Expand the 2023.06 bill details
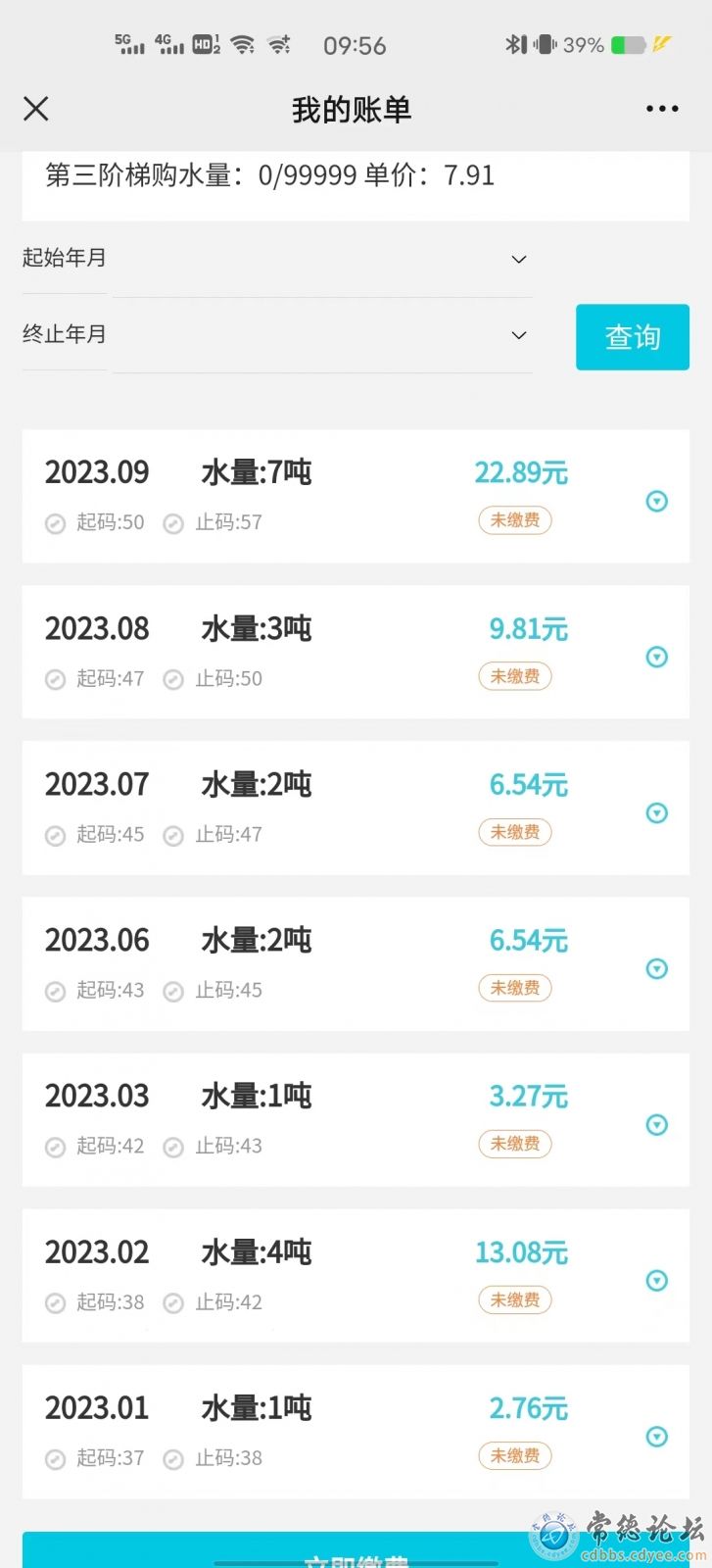712x1568 pixels. tap(657, 969)
